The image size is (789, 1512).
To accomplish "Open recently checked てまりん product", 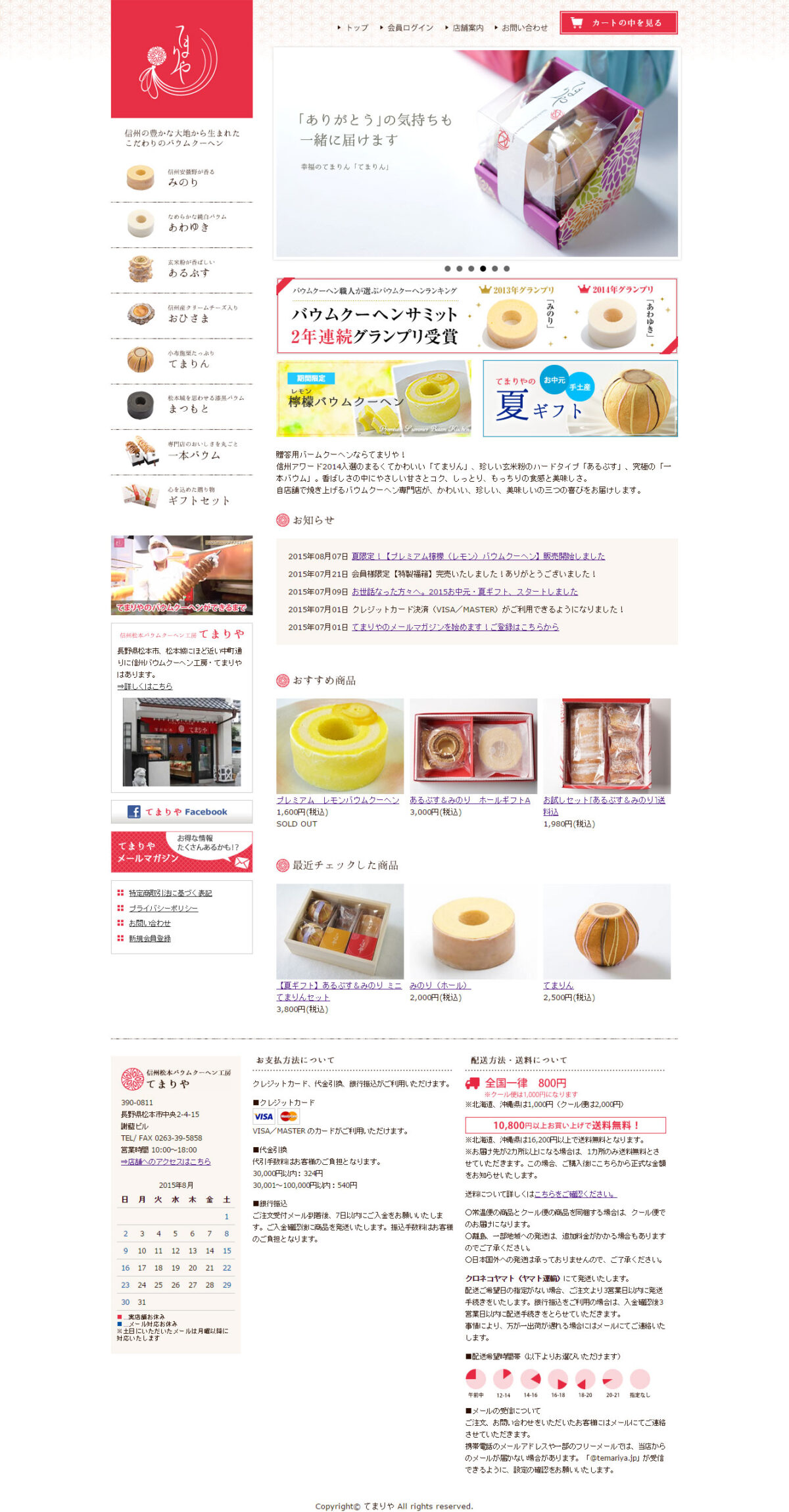I will tap(558, 985).
